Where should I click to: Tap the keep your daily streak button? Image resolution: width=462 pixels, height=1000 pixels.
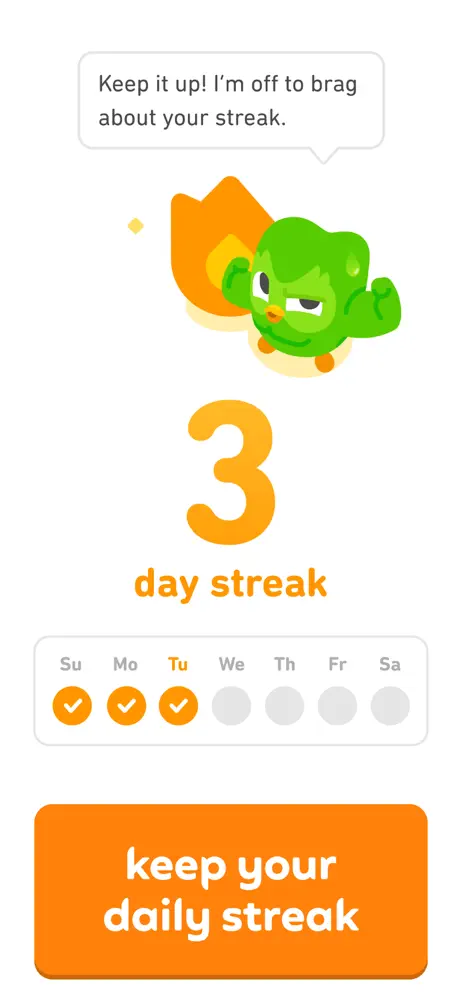[230, 891]
